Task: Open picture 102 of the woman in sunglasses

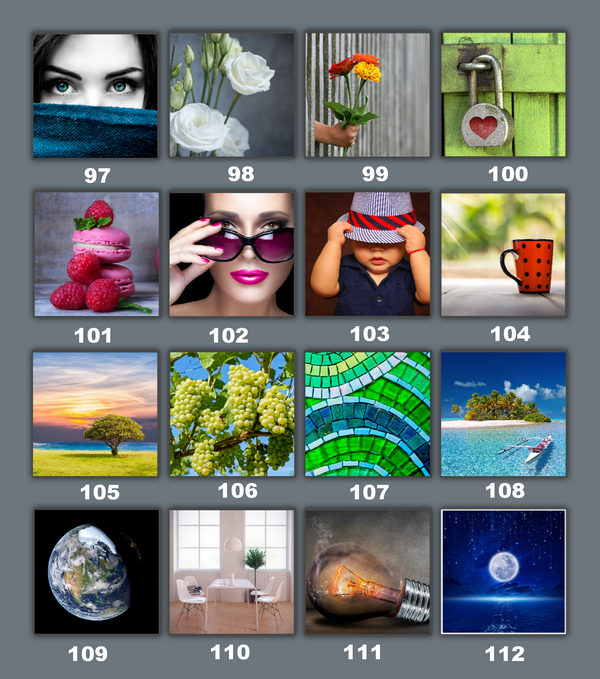Action: tap(231, 254)
